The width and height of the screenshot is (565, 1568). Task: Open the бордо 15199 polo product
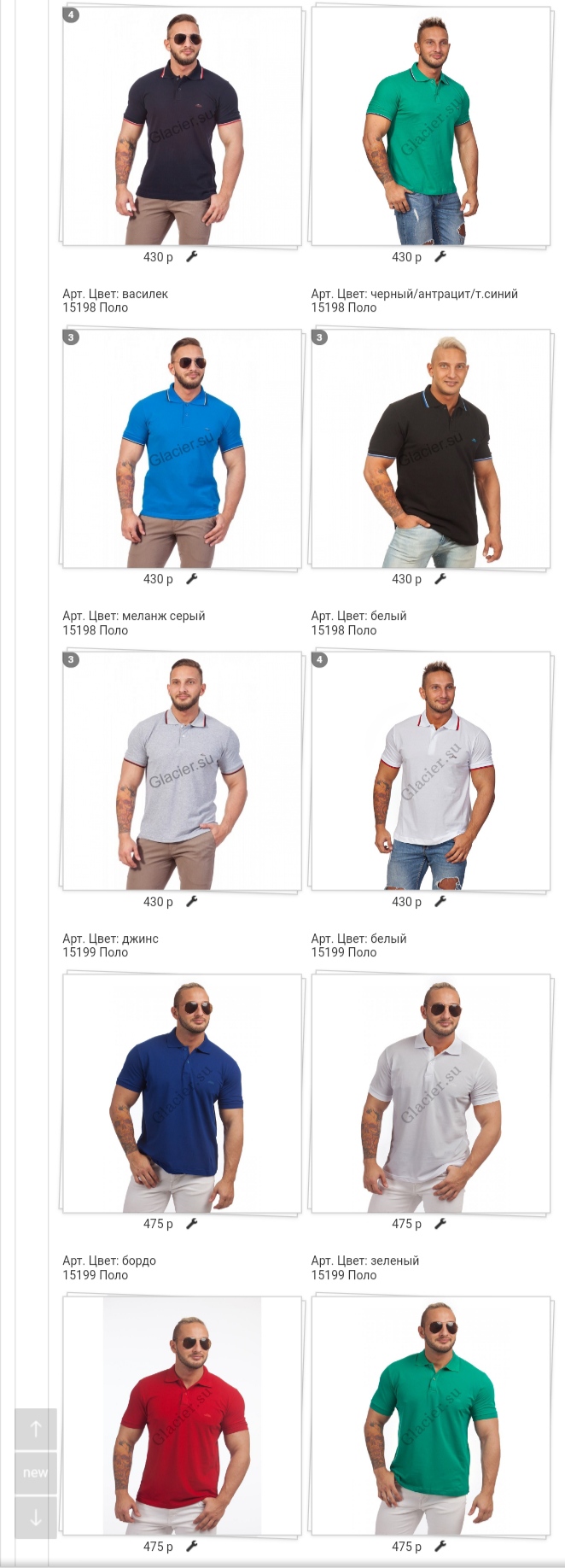[x=182, y=1415]
